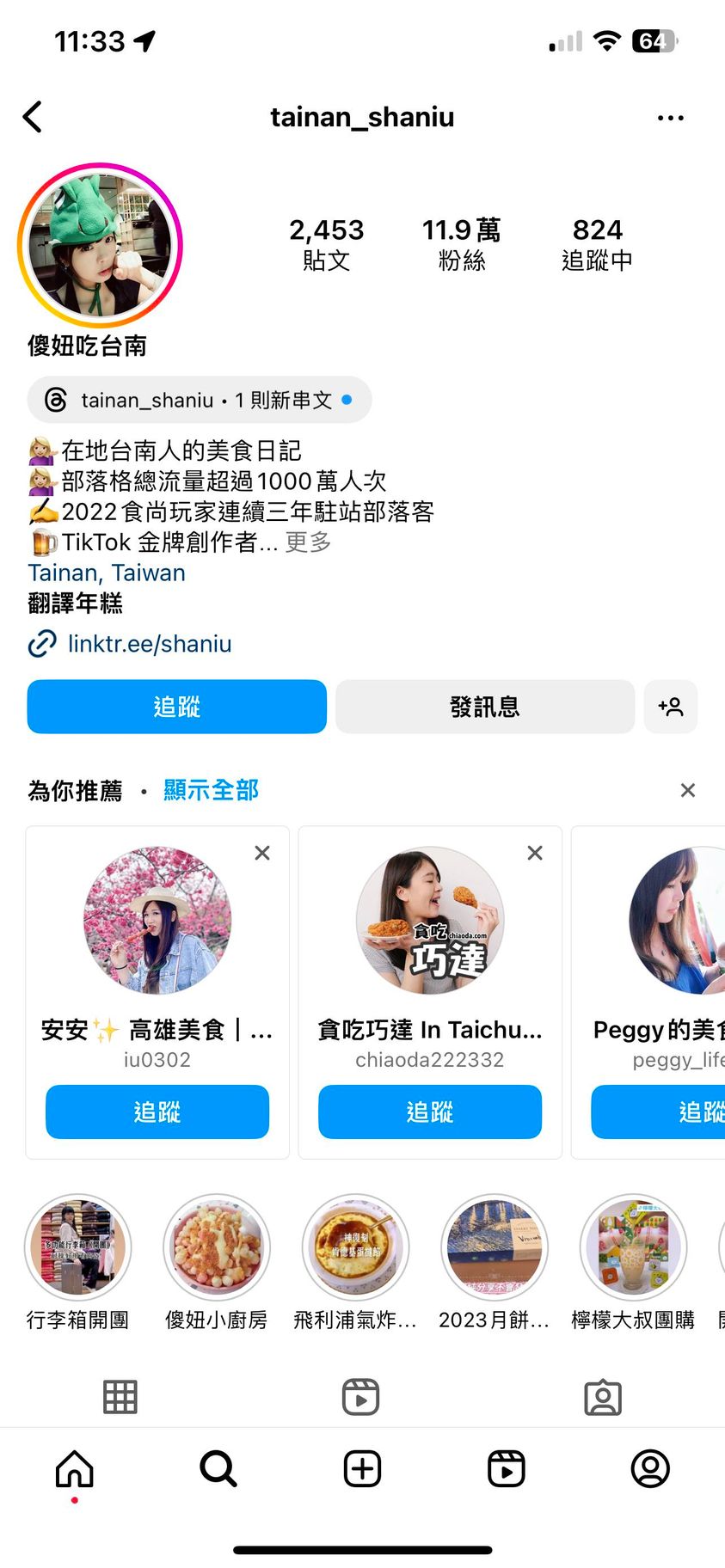The height and width of the screenshot is (1568, 725).
Task: View the profile picture story
Action: point(100,245)
